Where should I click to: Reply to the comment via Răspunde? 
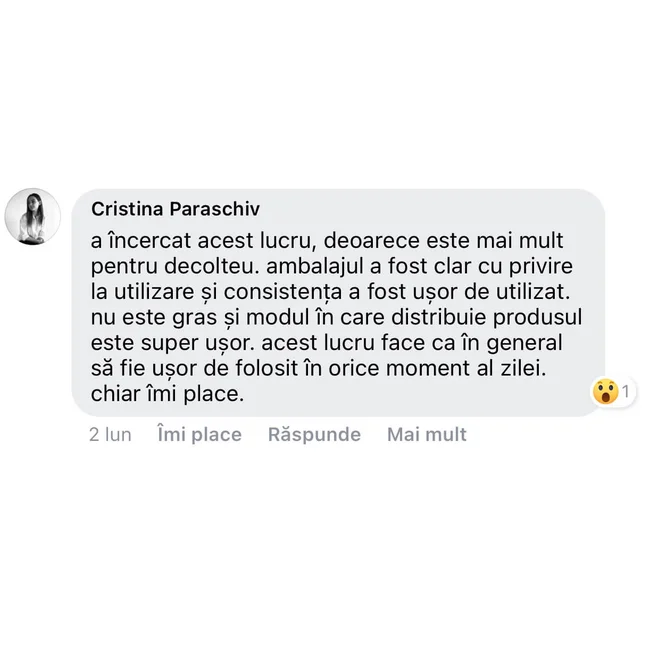(314, 435)
